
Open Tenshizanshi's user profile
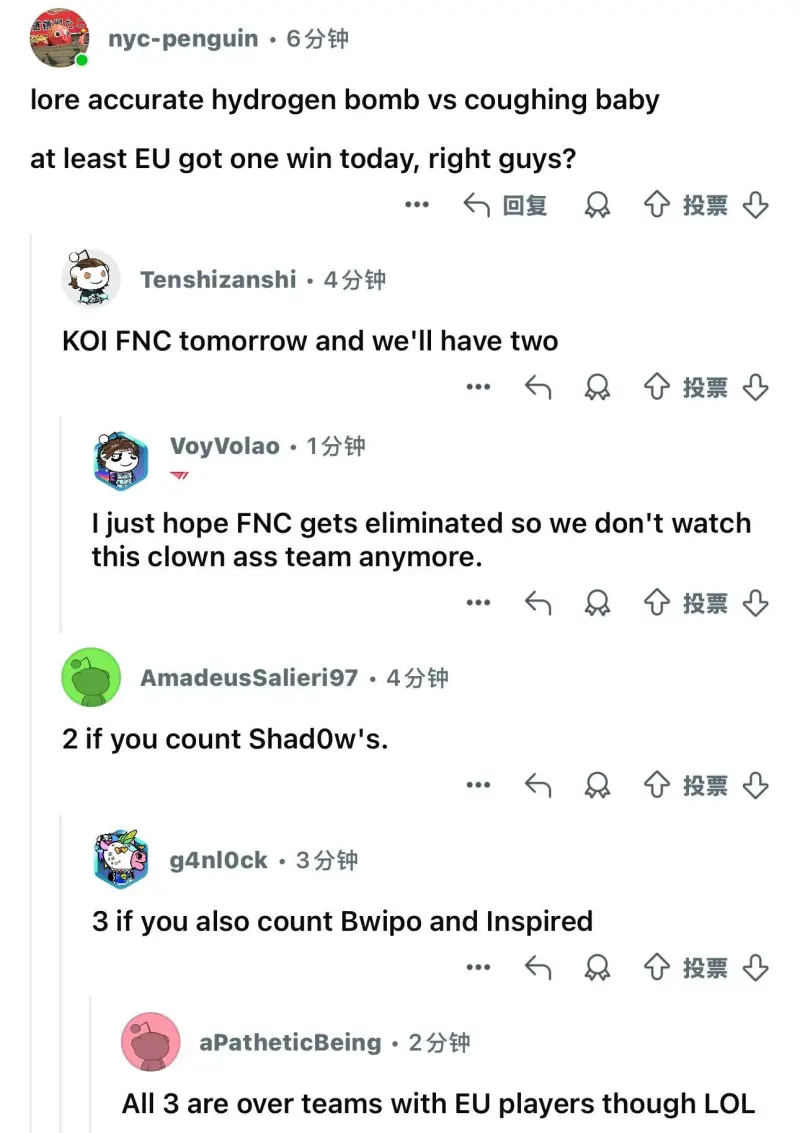(218, 280)
